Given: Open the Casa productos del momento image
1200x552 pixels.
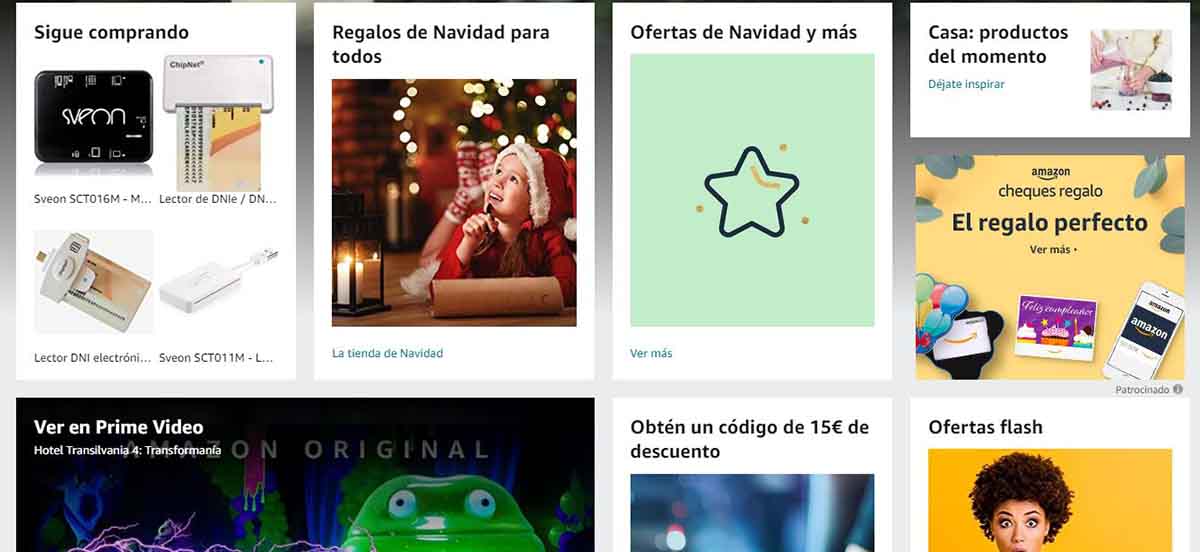Looking at the screenshot, I should [x=1130, y=69].
